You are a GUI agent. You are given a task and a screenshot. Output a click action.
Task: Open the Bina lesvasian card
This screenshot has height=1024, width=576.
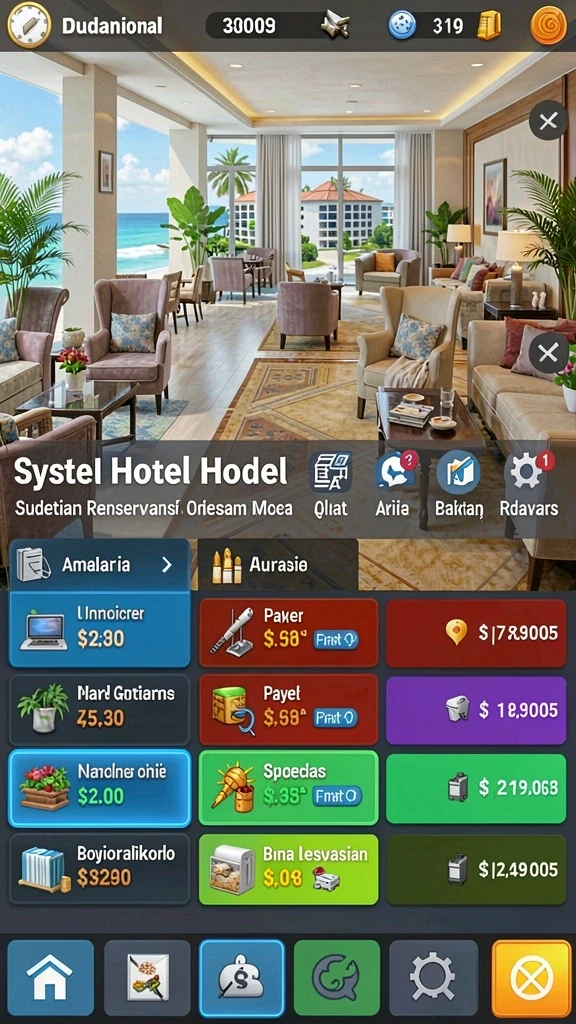(x=288, y=869)
